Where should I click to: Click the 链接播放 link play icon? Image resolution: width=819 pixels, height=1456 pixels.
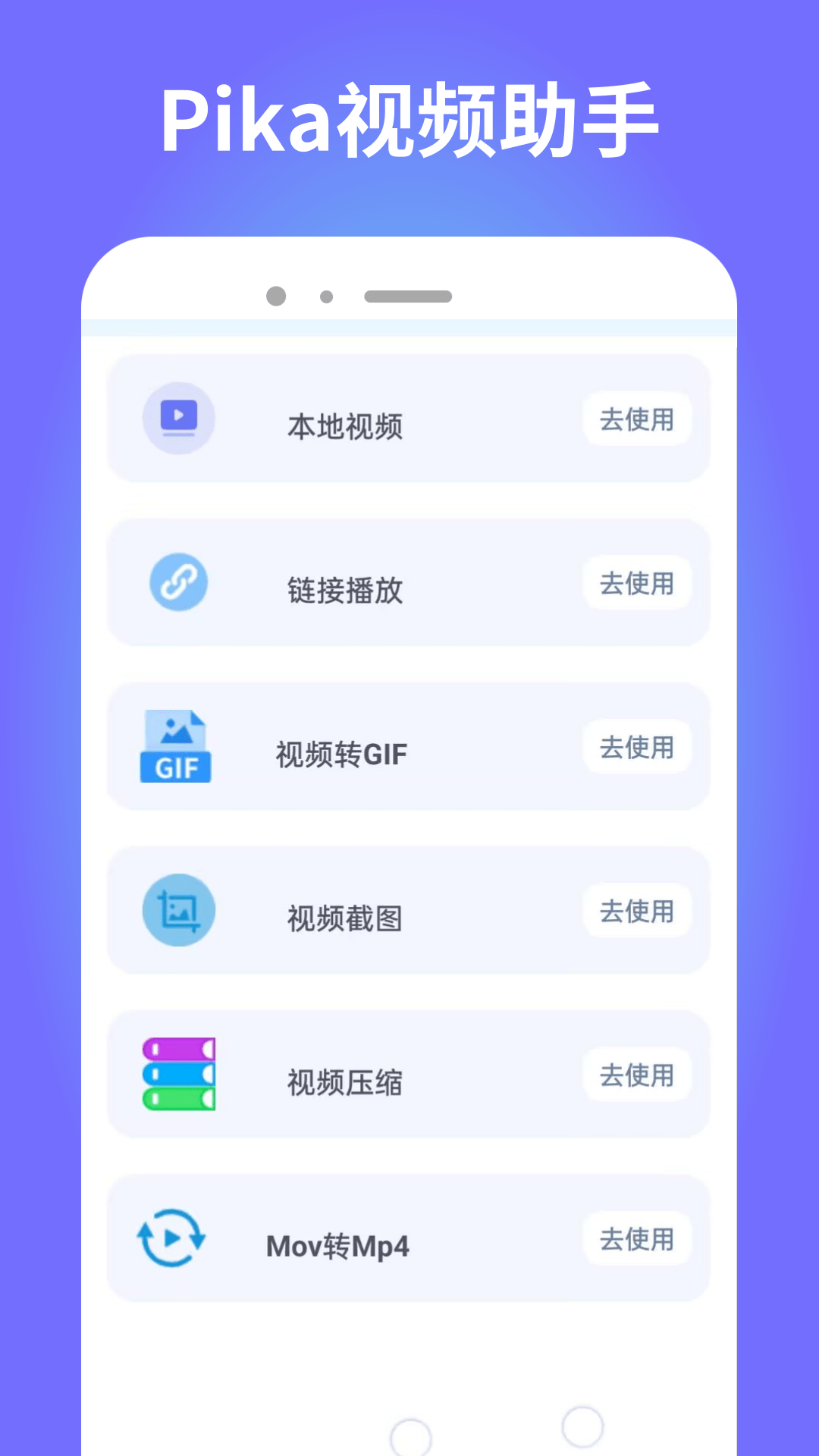(x=178, y=582)
